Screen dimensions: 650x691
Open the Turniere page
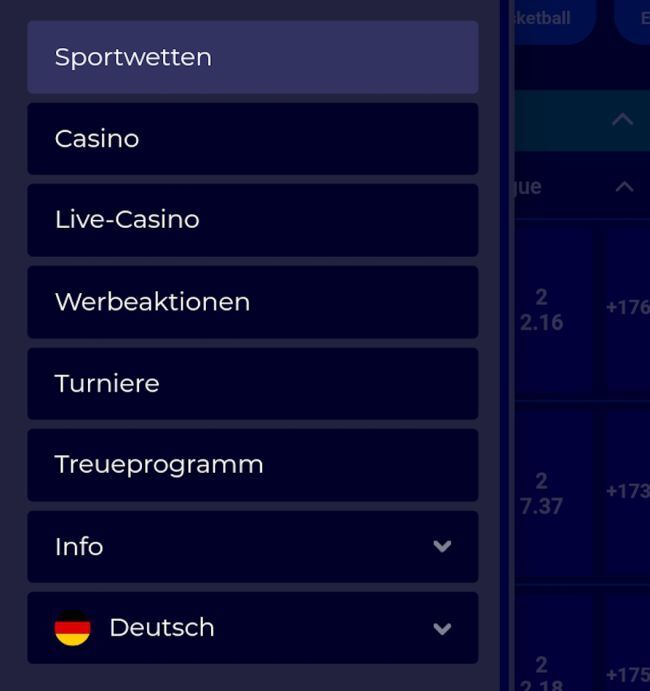point(252,383)
